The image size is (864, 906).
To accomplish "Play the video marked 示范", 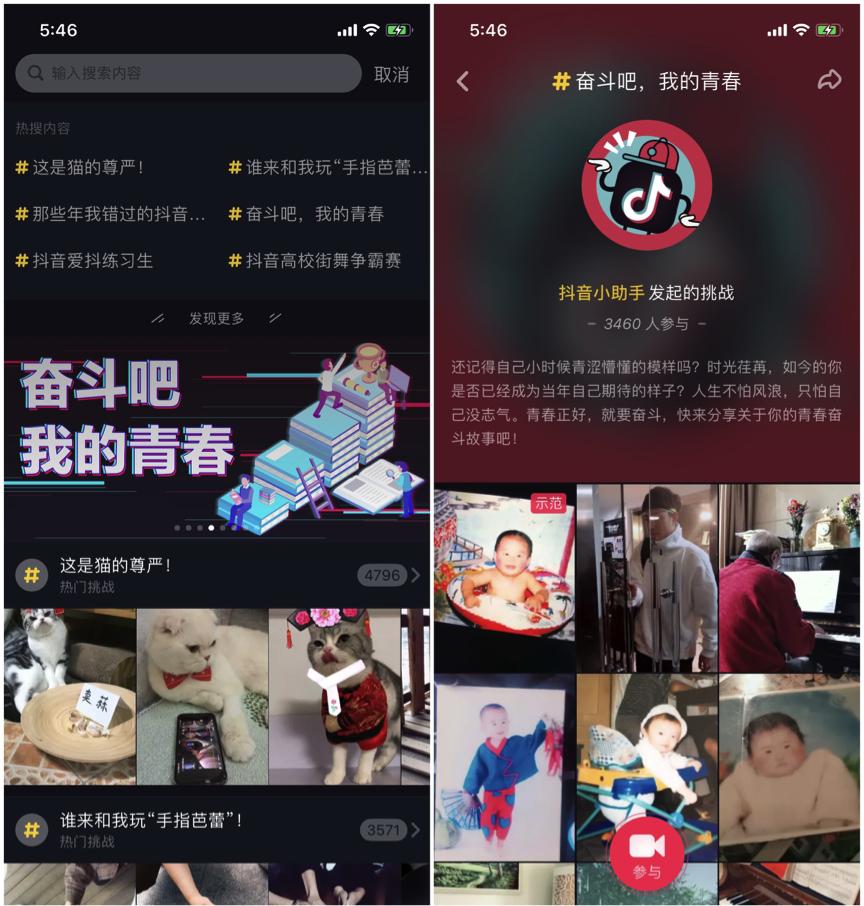I will pyautogui.click(x=505, y=578).
